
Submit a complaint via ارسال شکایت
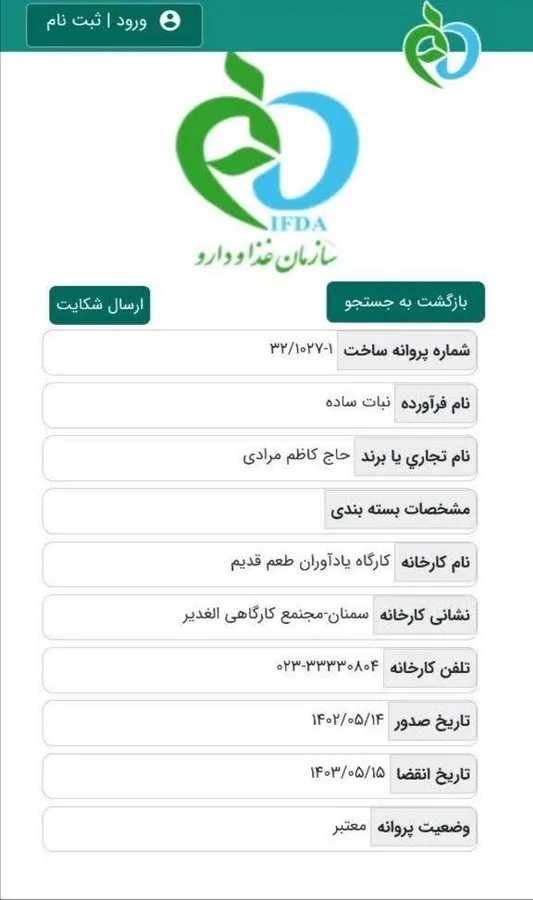coord(100,305)
